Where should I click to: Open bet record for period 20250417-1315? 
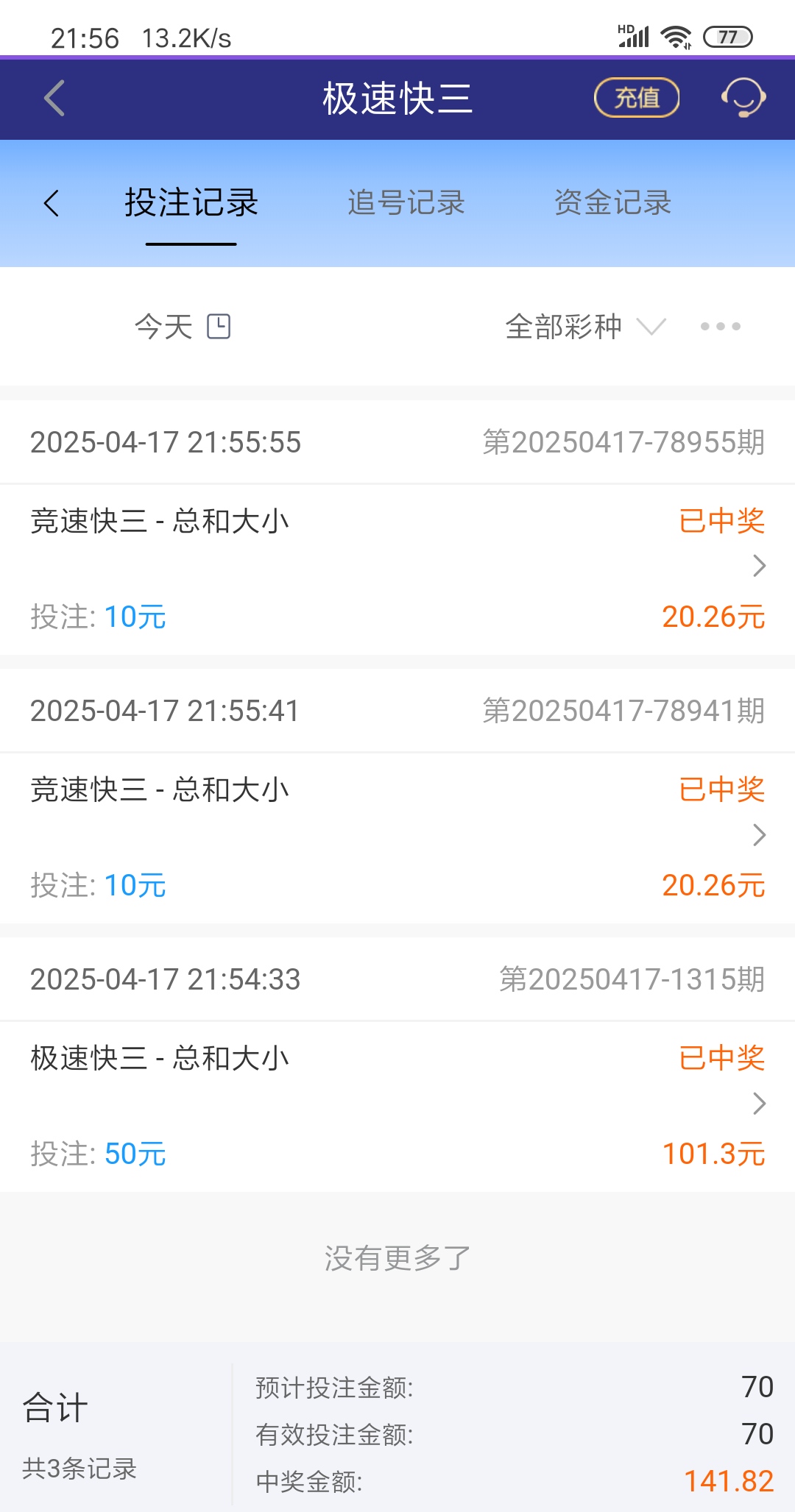tap(397, 1104)
